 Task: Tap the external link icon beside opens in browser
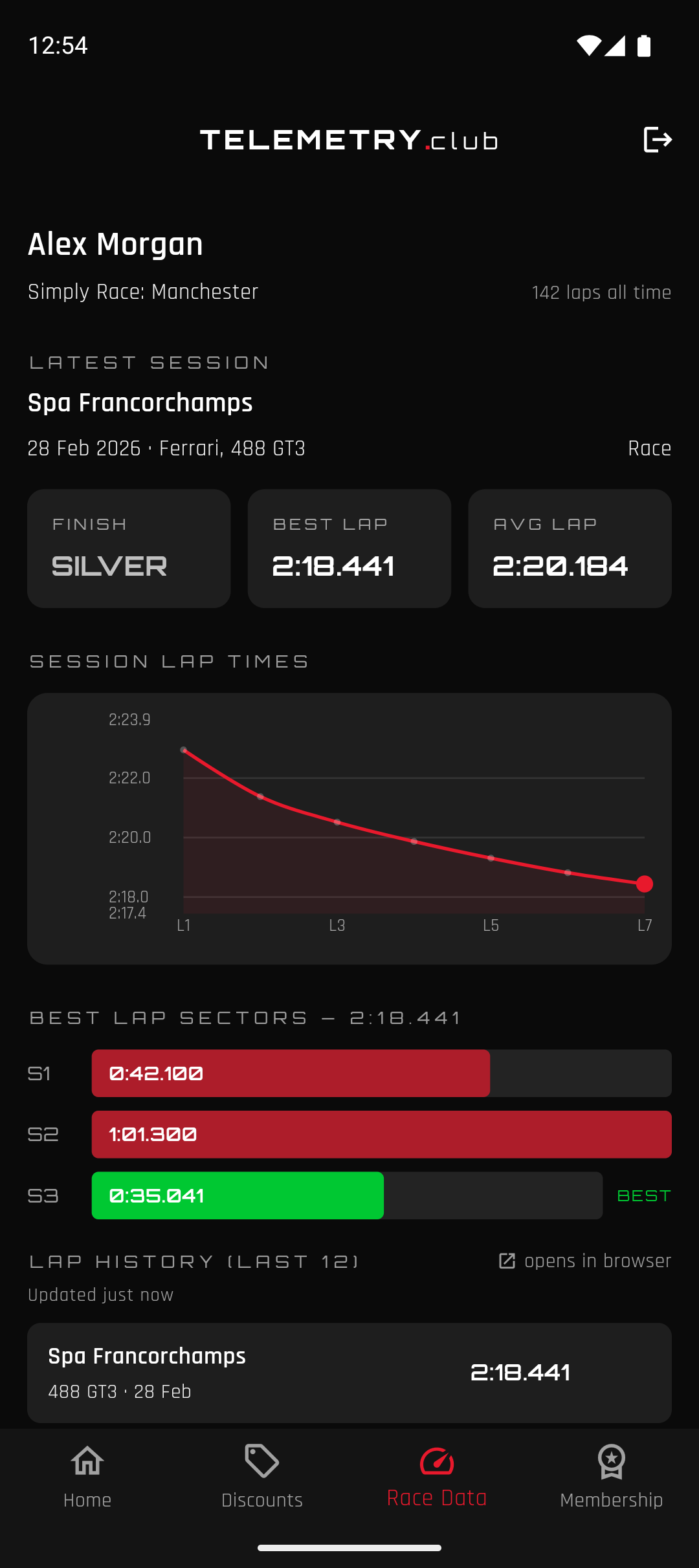pos(507,1260)
